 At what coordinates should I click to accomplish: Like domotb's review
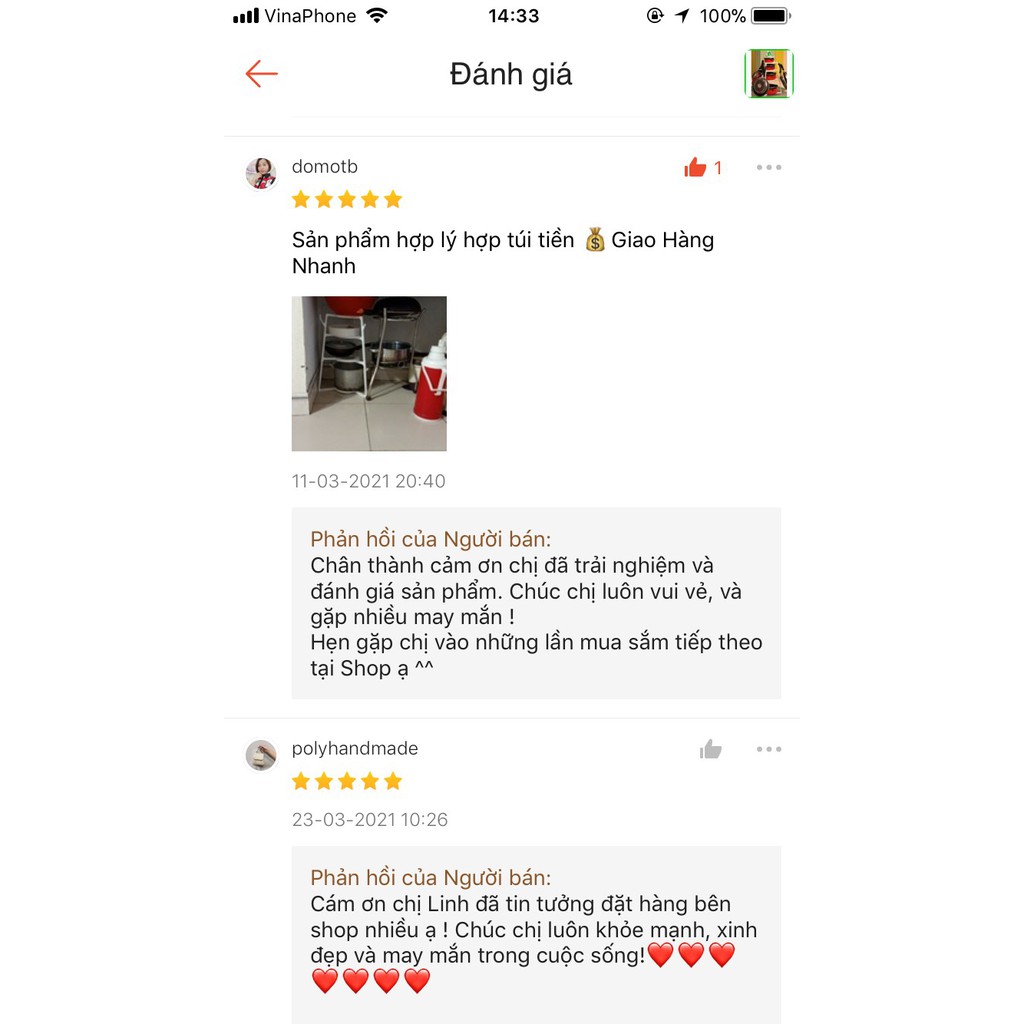point(695,168)
